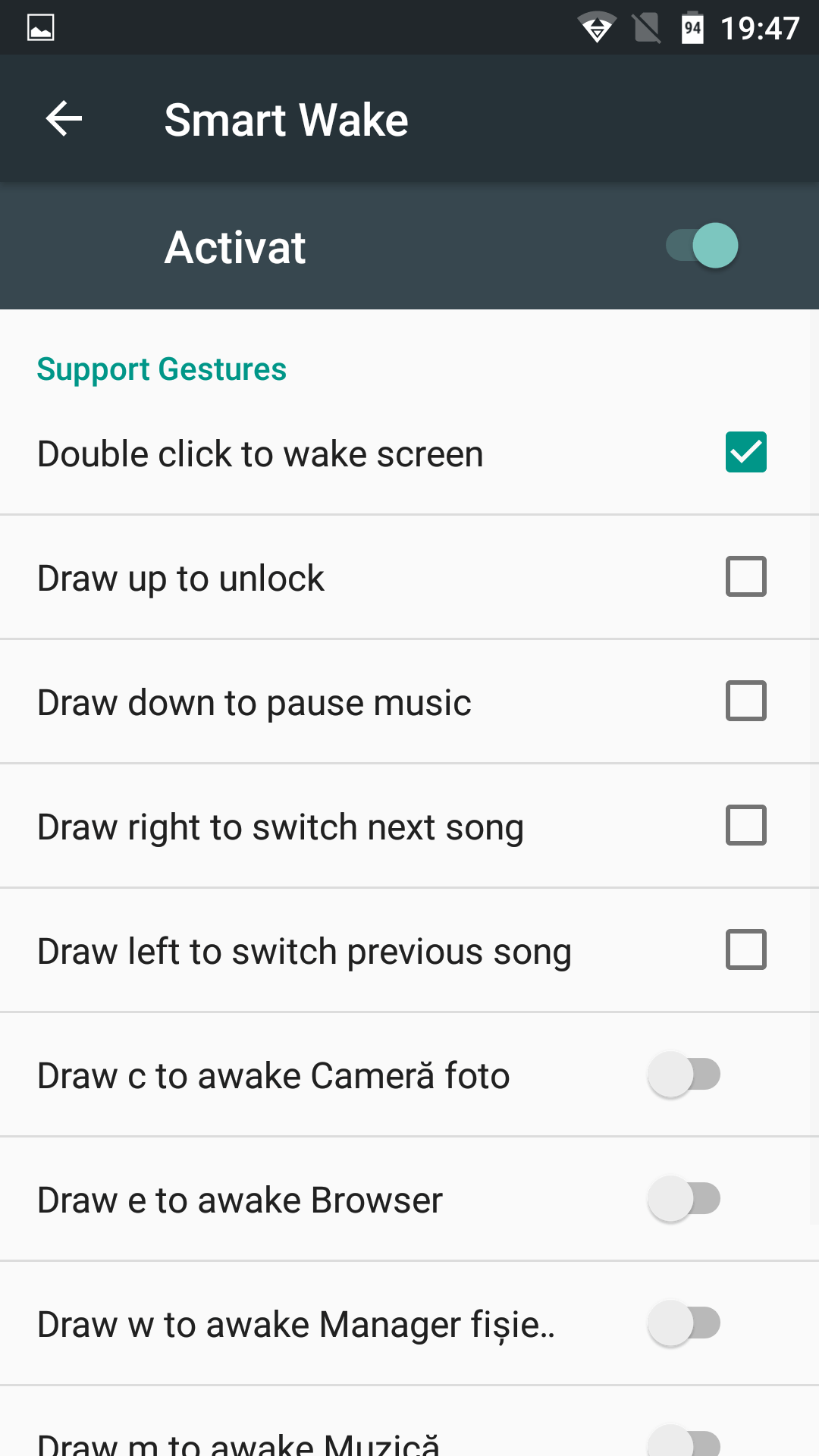Uncheck Double click to wake screen
This screenshot has height=1456, width=819.
tap(746, 452)
